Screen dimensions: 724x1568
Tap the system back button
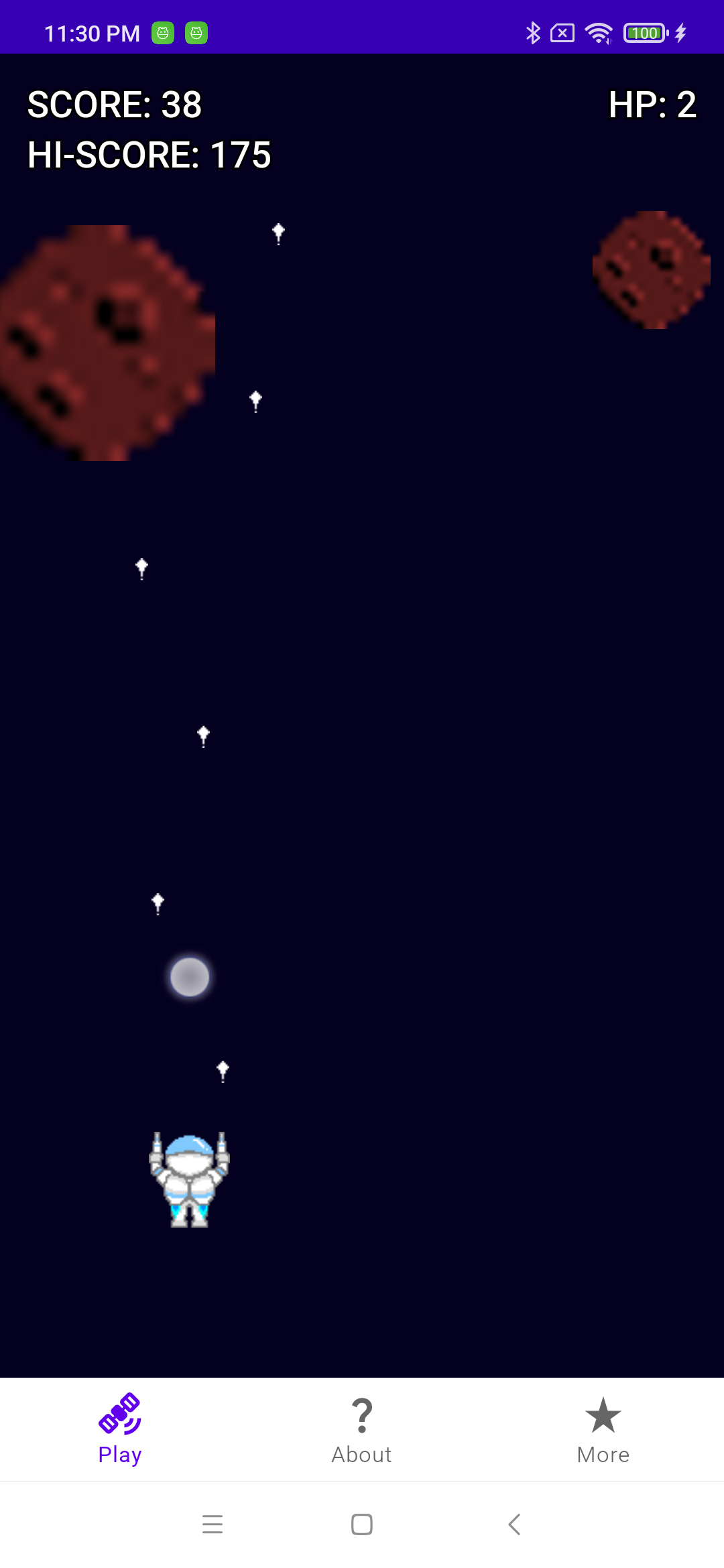click(514, 1524)
